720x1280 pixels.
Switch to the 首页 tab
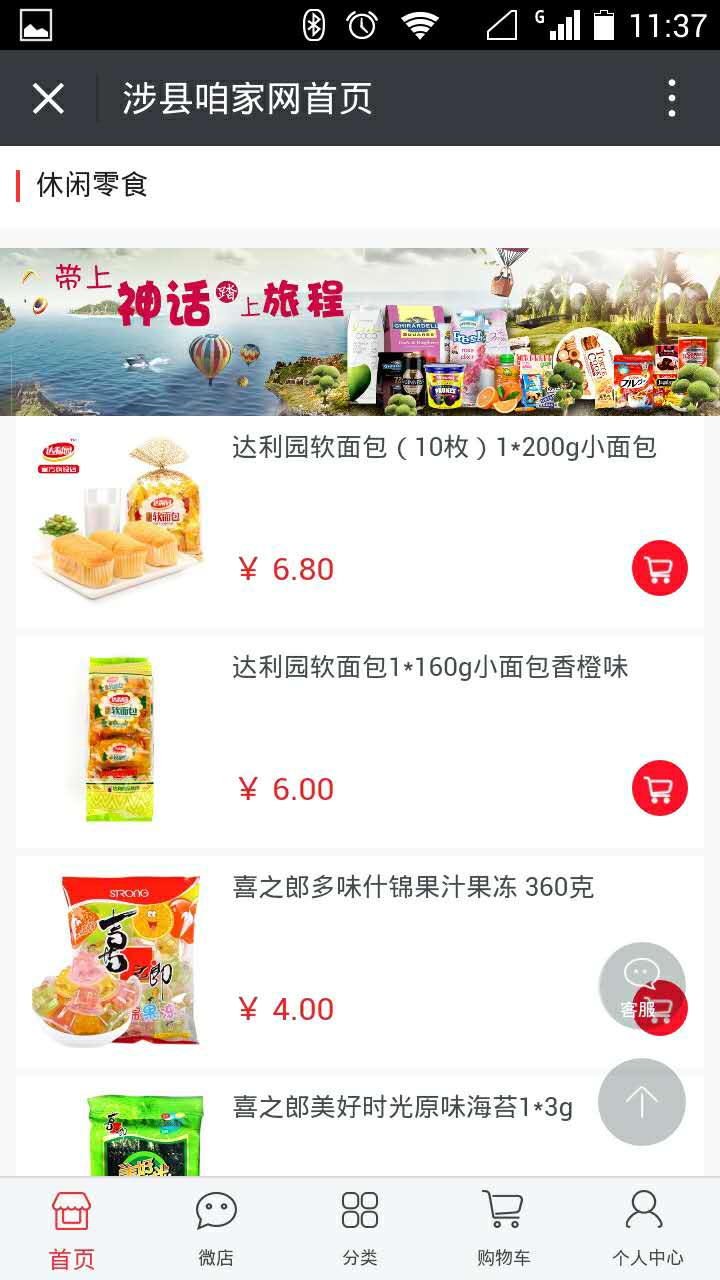(72, 1229)
